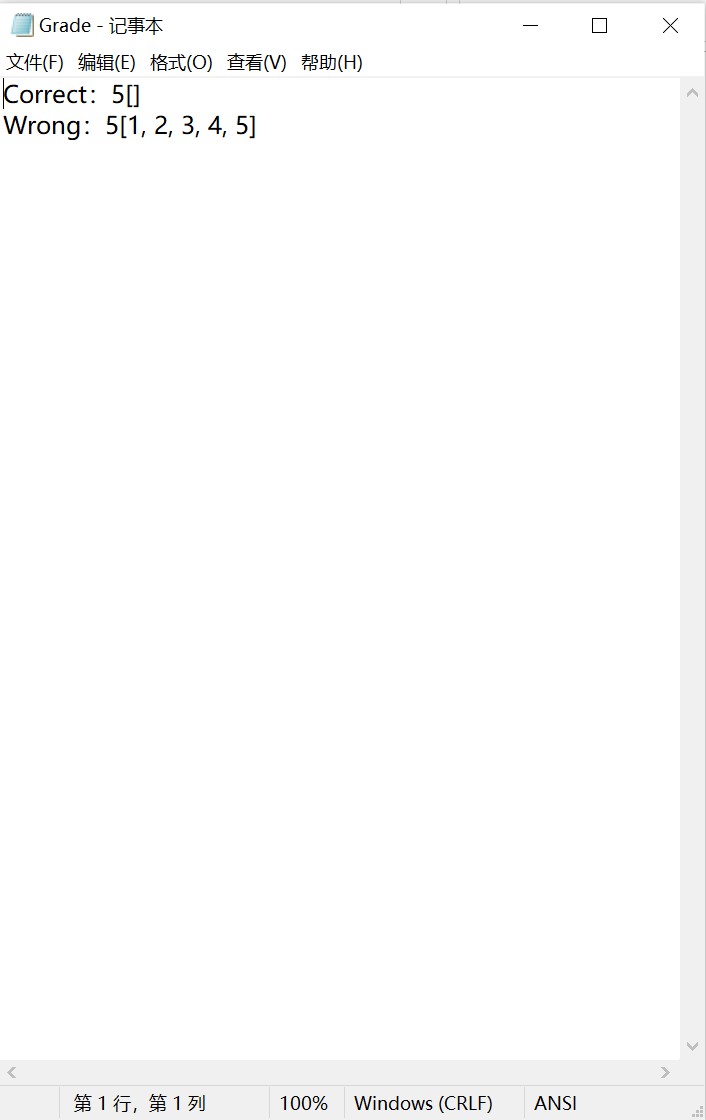Close the Grade Notepad window

(x=670, y=26)
